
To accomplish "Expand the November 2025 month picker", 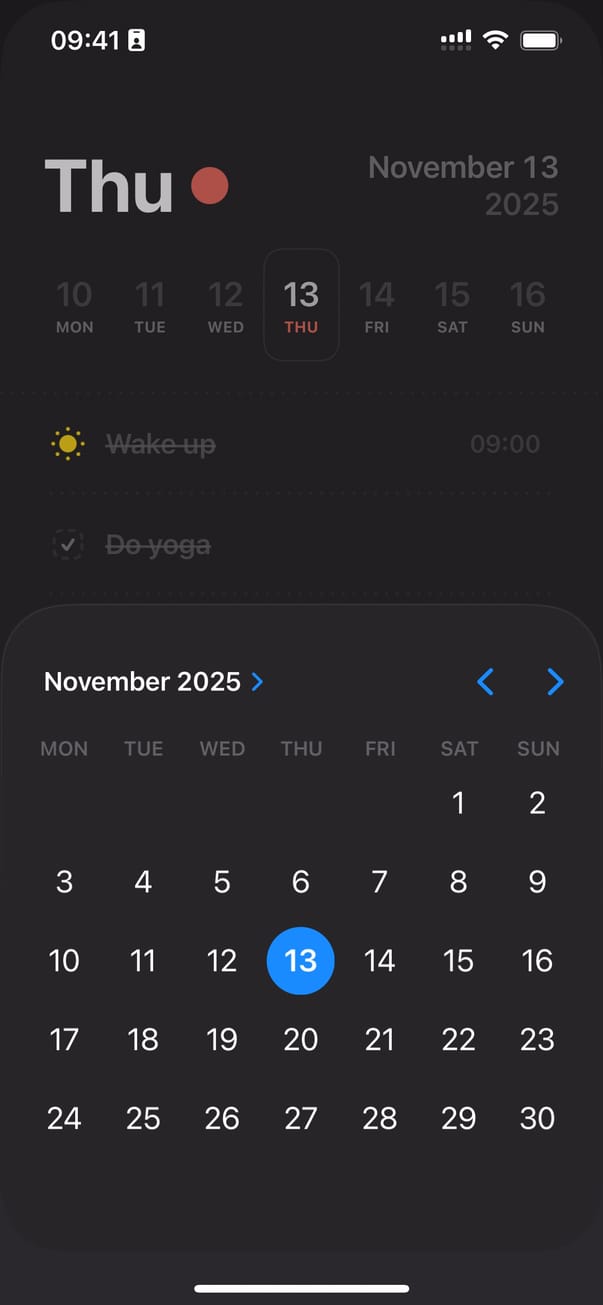I will coord(154,682).
